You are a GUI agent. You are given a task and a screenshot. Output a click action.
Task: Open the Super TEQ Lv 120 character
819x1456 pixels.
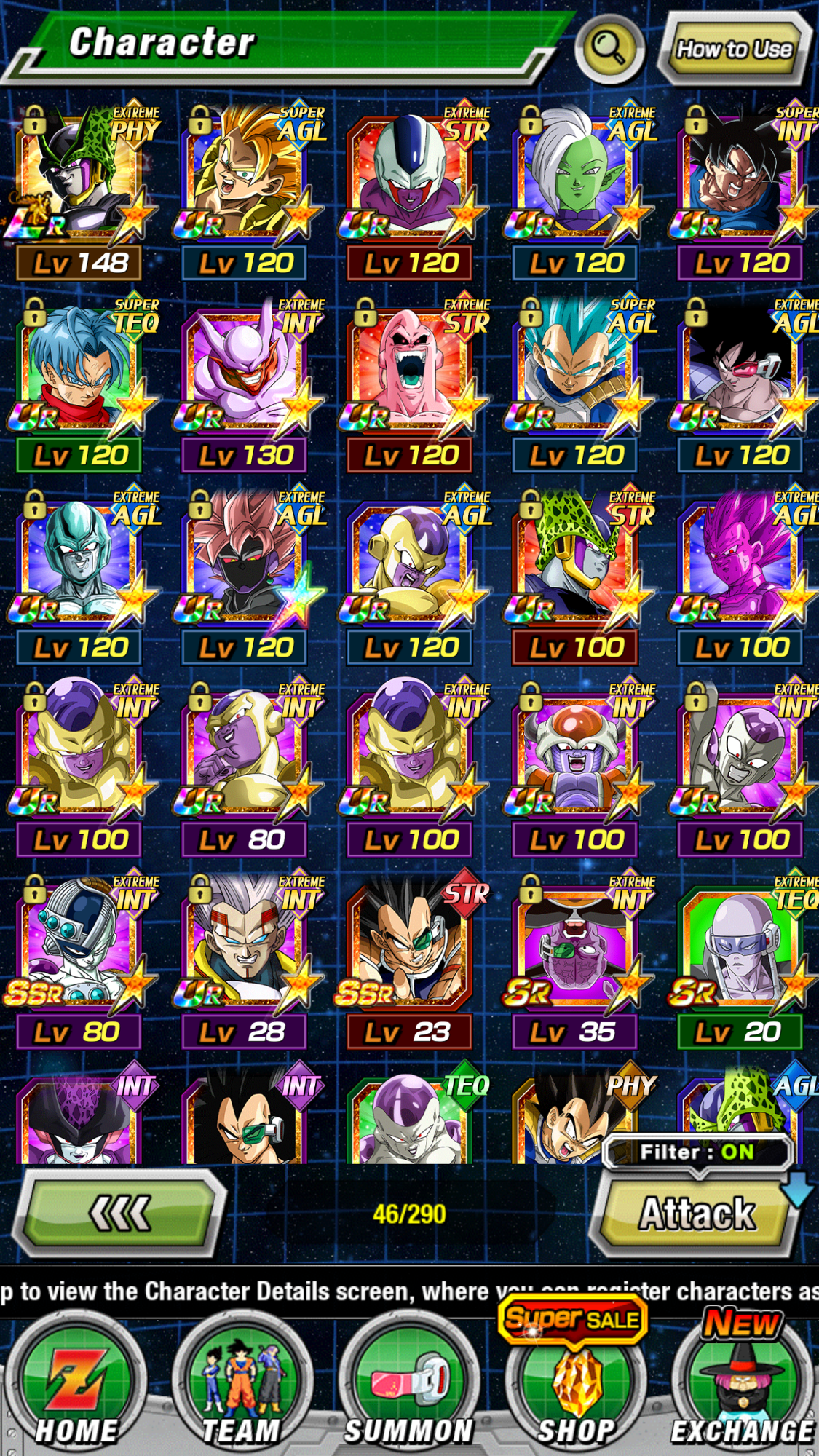pyautogui.click(x=79, y=384)
